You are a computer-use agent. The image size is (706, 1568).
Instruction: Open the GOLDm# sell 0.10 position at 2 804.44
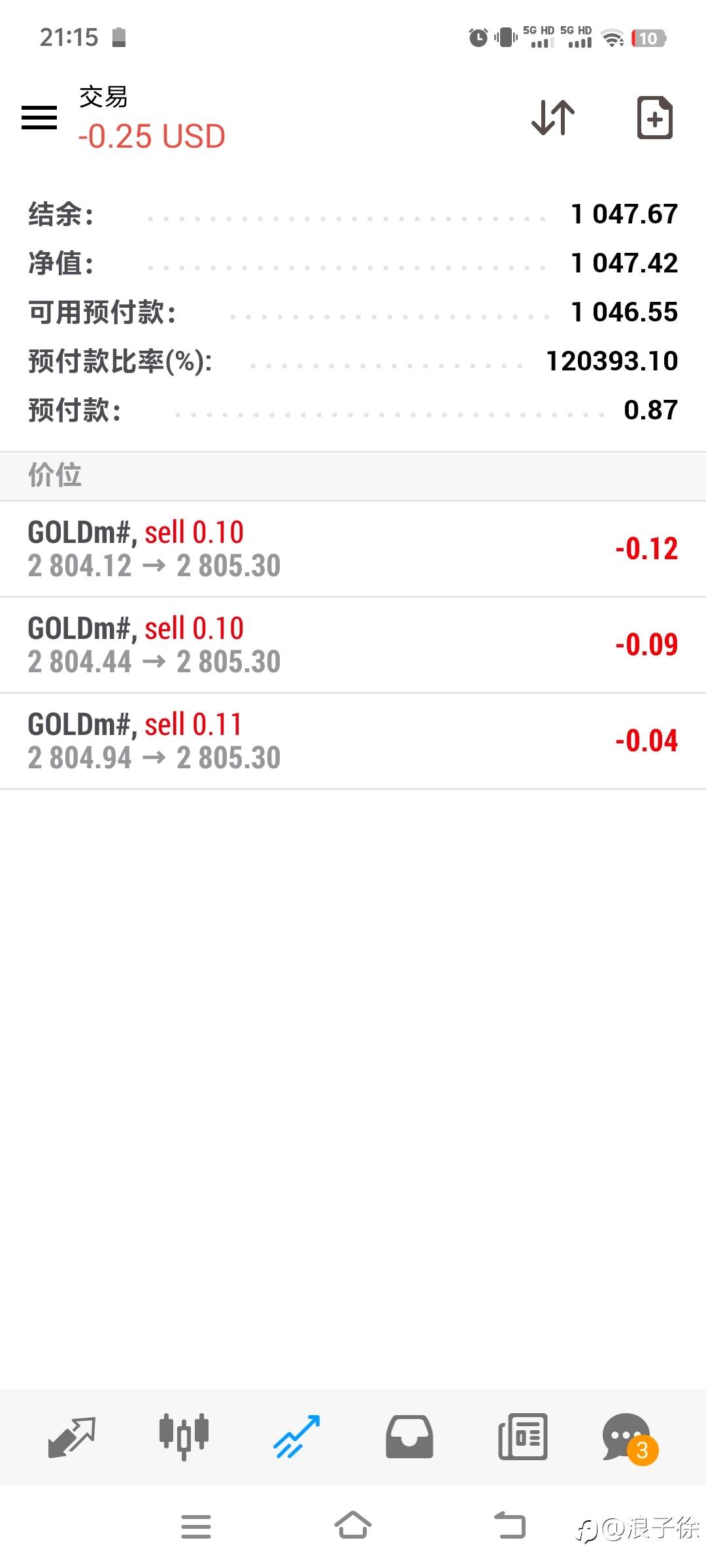pyautogui.click(x=353, y=645)
